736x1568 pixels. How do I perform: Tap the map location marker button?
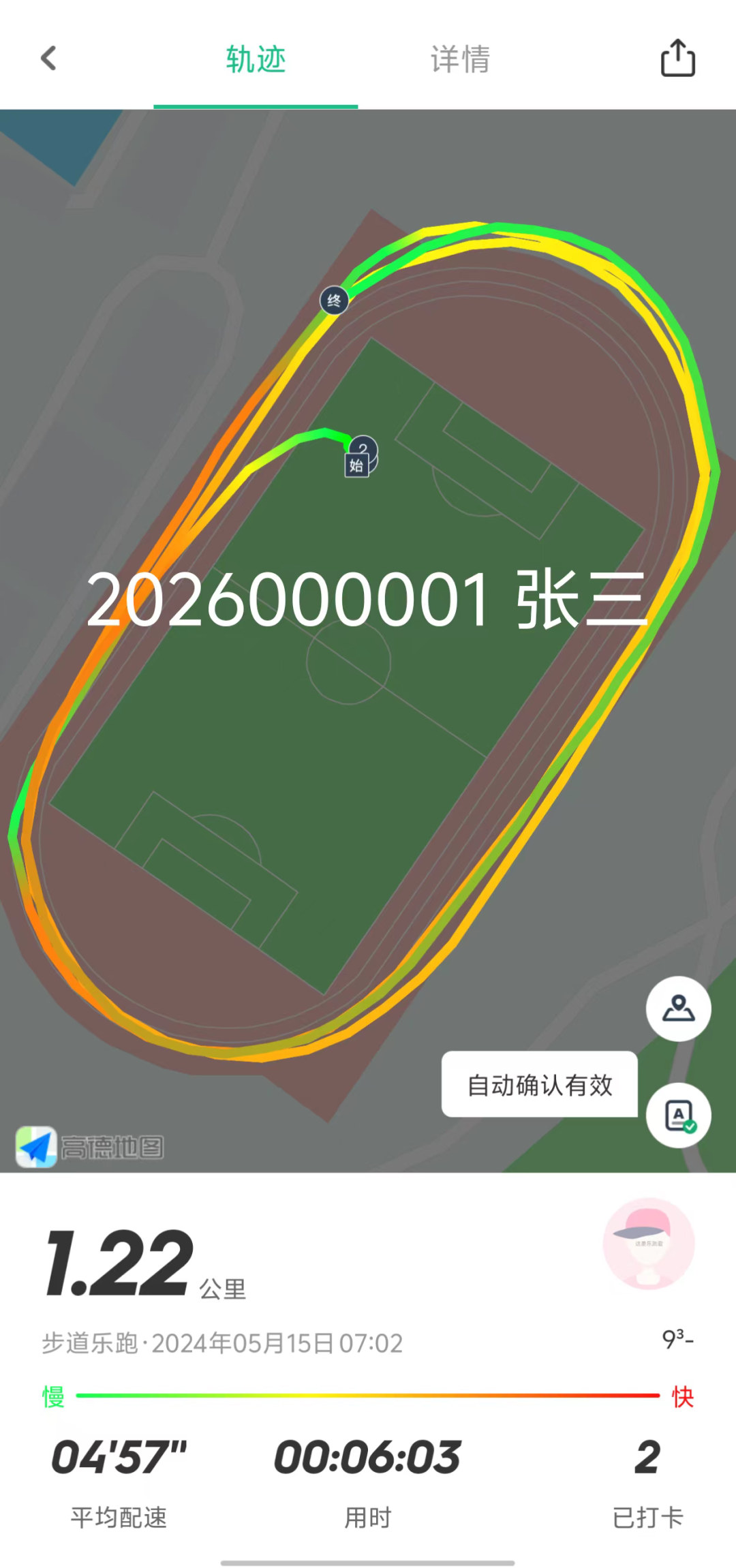pos(678,1009)
